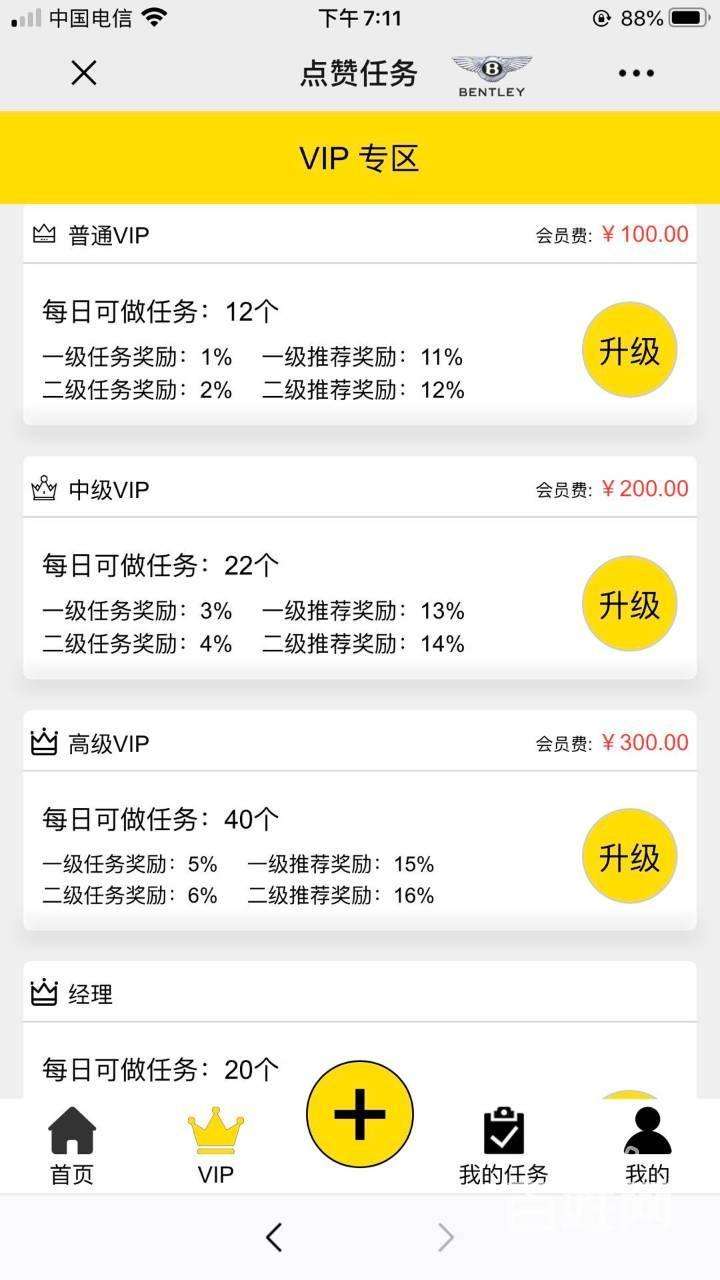Viewport: 720px width, 1280px height.
Task: Select the VIP crown icon in bottom navigation
Action: [x=216, y=1130]
